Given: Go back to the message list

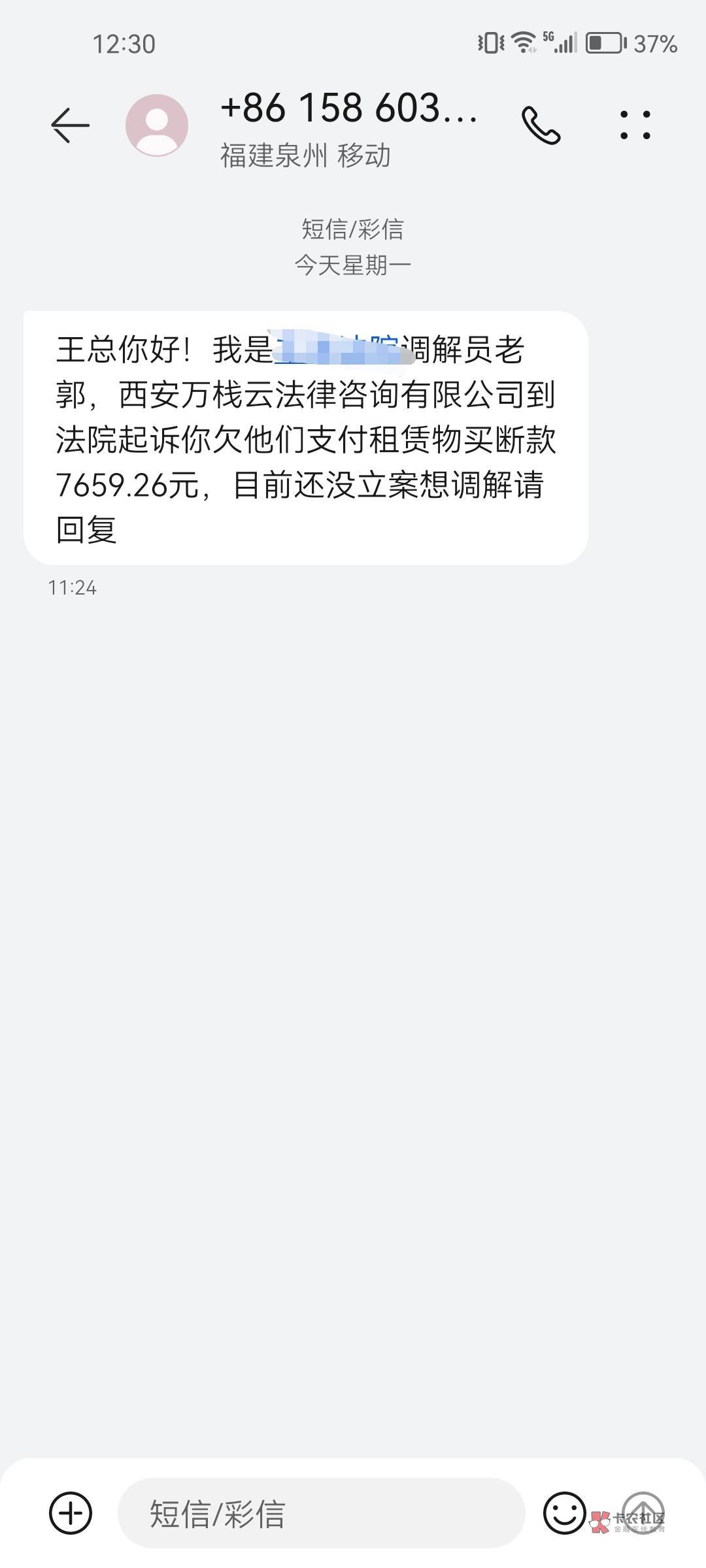Looking at the screenshot, I should [x=70, y=125].
